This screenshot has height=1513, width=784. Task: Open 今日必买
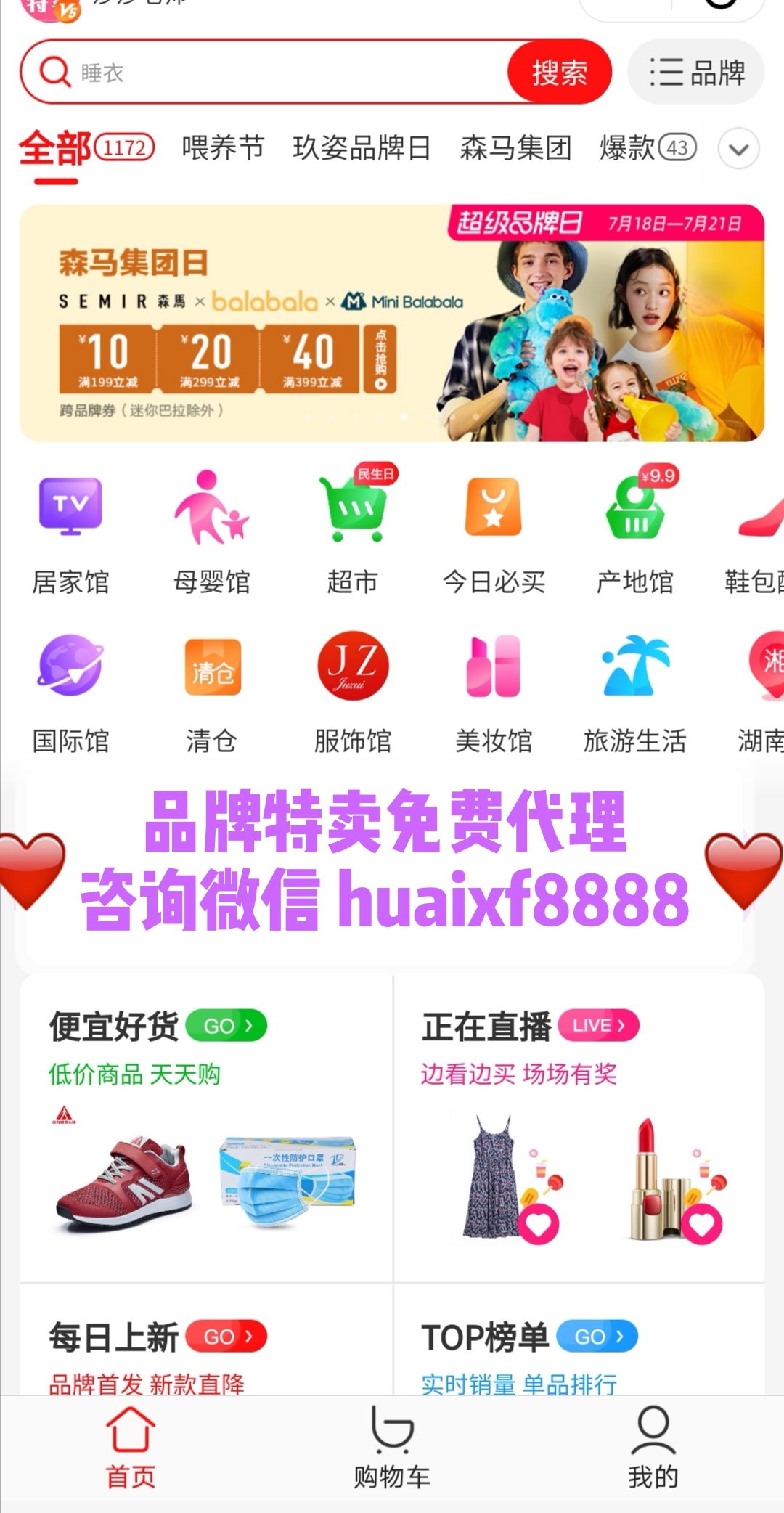click(x=494, y=534)
